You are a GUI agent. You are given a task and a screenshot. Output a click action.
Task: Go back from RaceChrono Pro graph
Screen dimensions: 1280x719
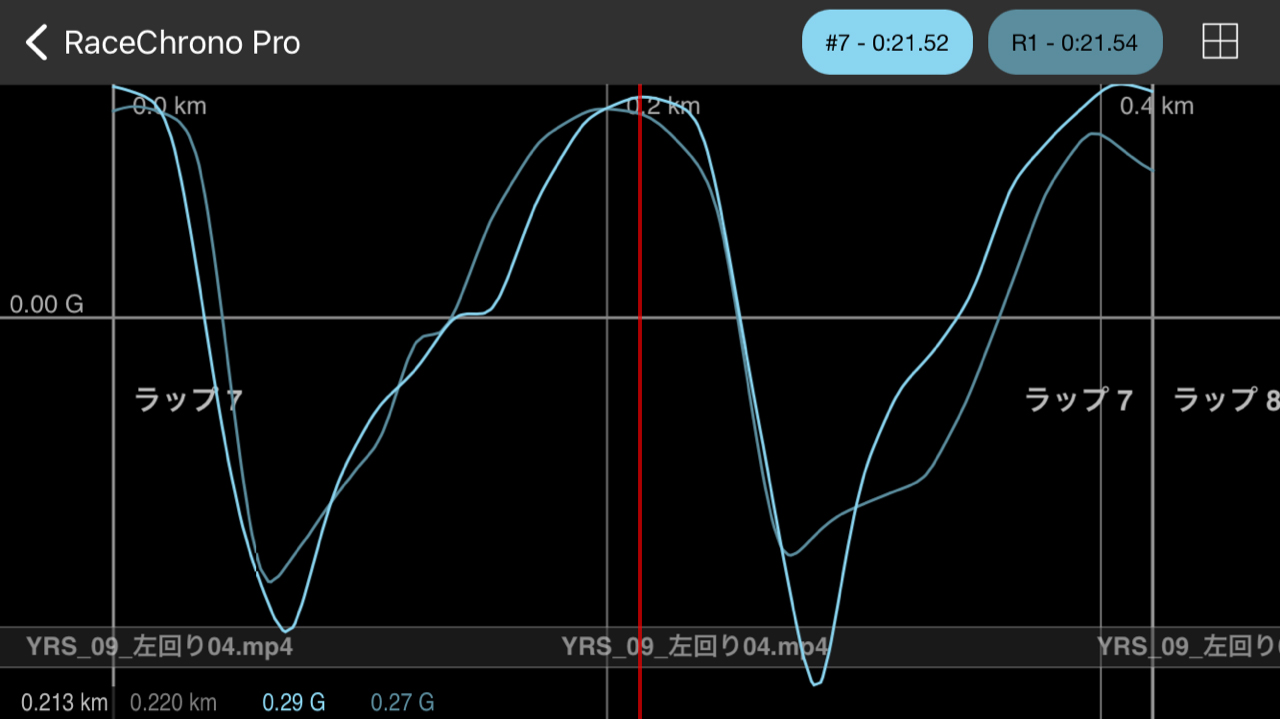37,43
